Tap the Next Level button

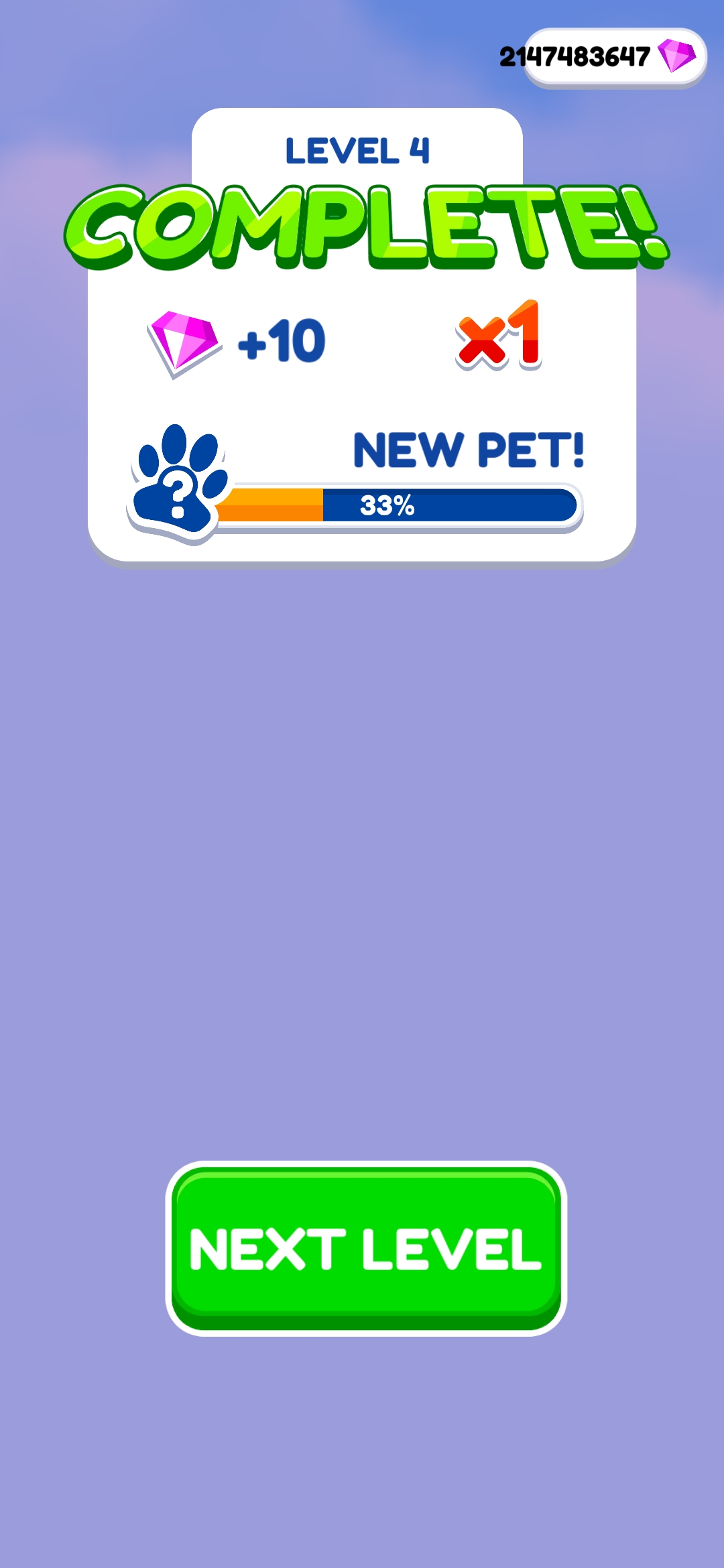366,1248
